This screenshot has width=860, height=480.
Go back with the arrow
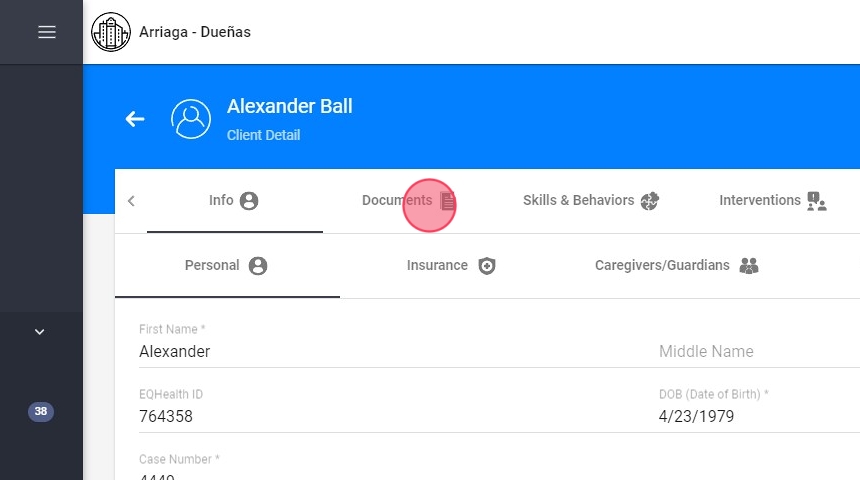click(x=135, y=119)
